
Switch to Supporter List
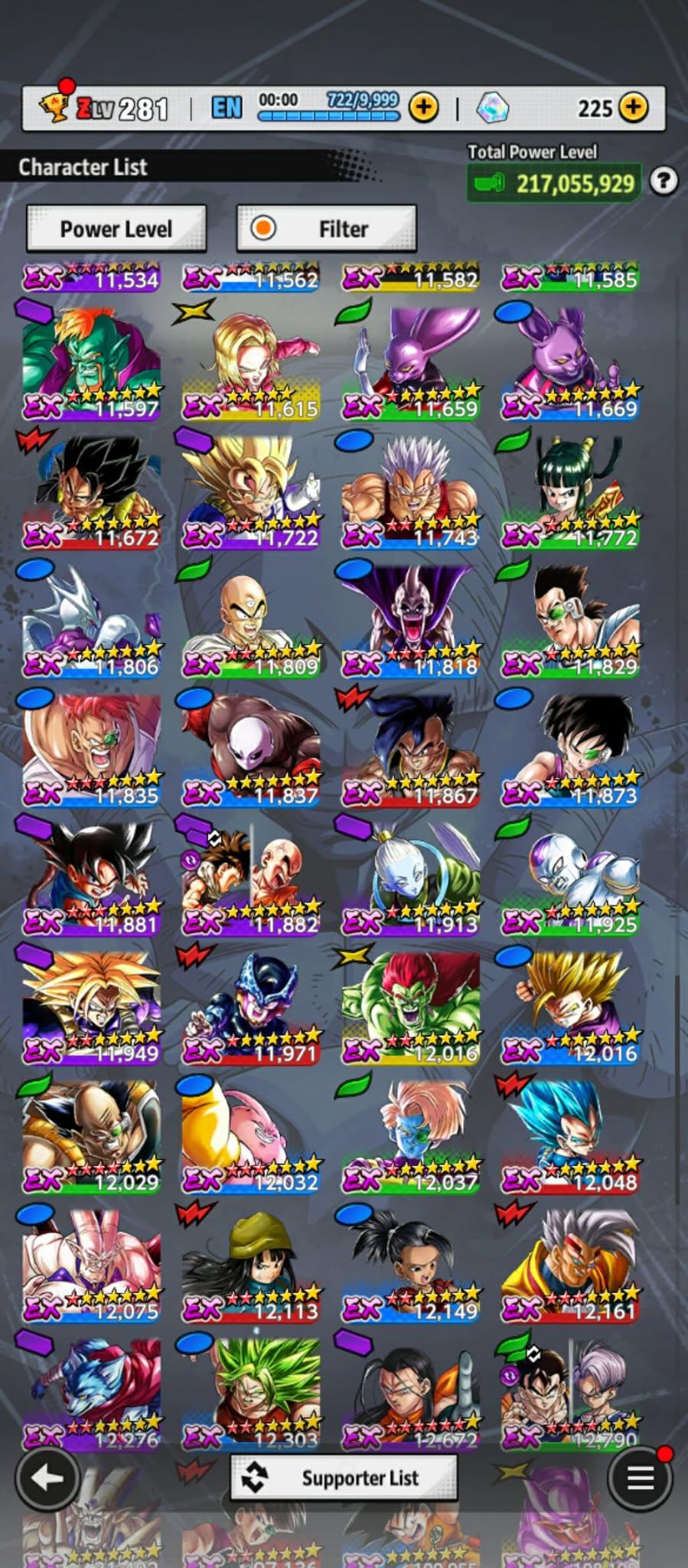pyautogui.click(x=344, y=1477)
